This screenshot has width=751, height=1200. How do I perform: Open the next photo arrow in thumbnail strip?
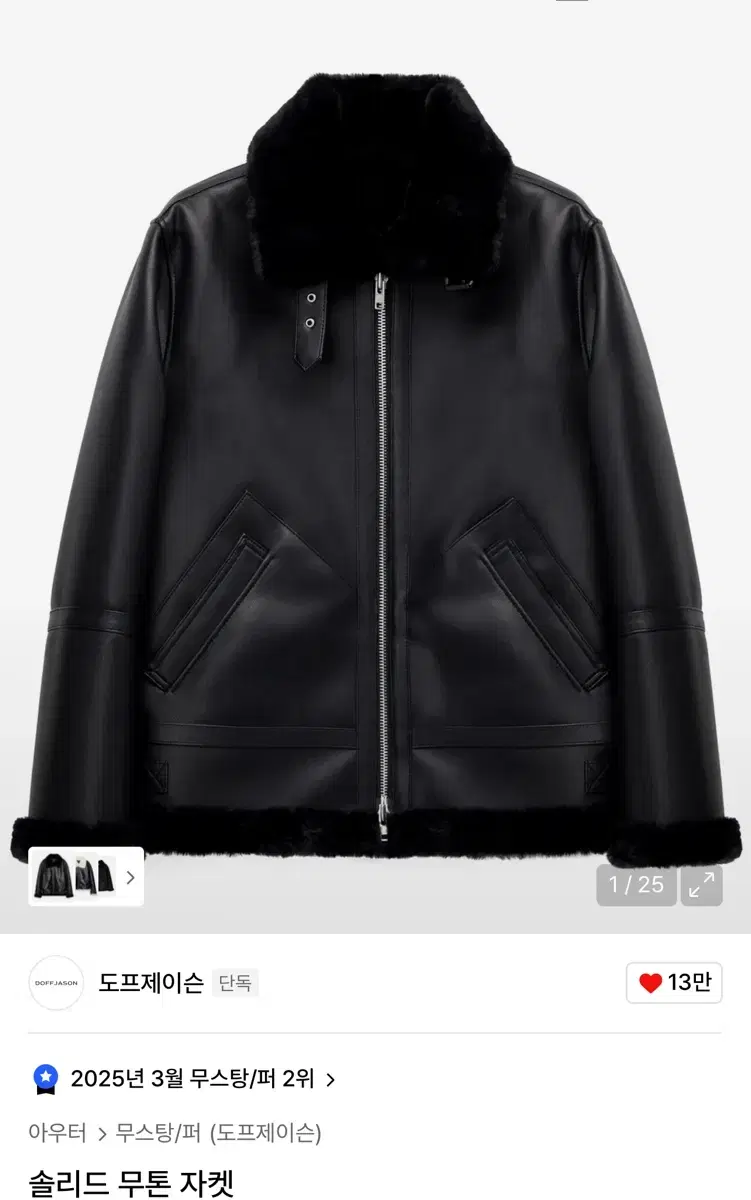(131, 876)
